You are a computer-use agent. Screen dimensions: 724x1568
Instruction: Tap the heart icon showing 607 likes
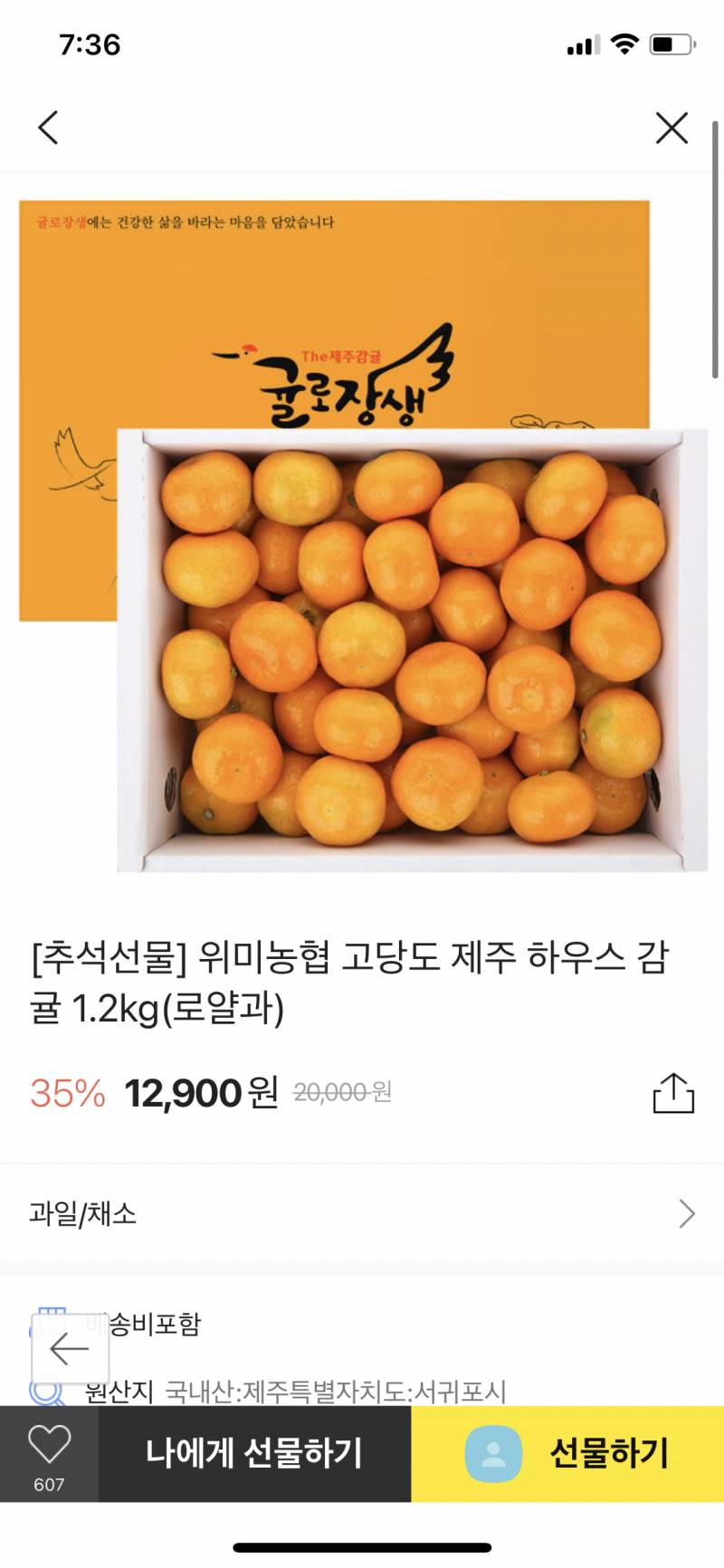click(50, 1448)
